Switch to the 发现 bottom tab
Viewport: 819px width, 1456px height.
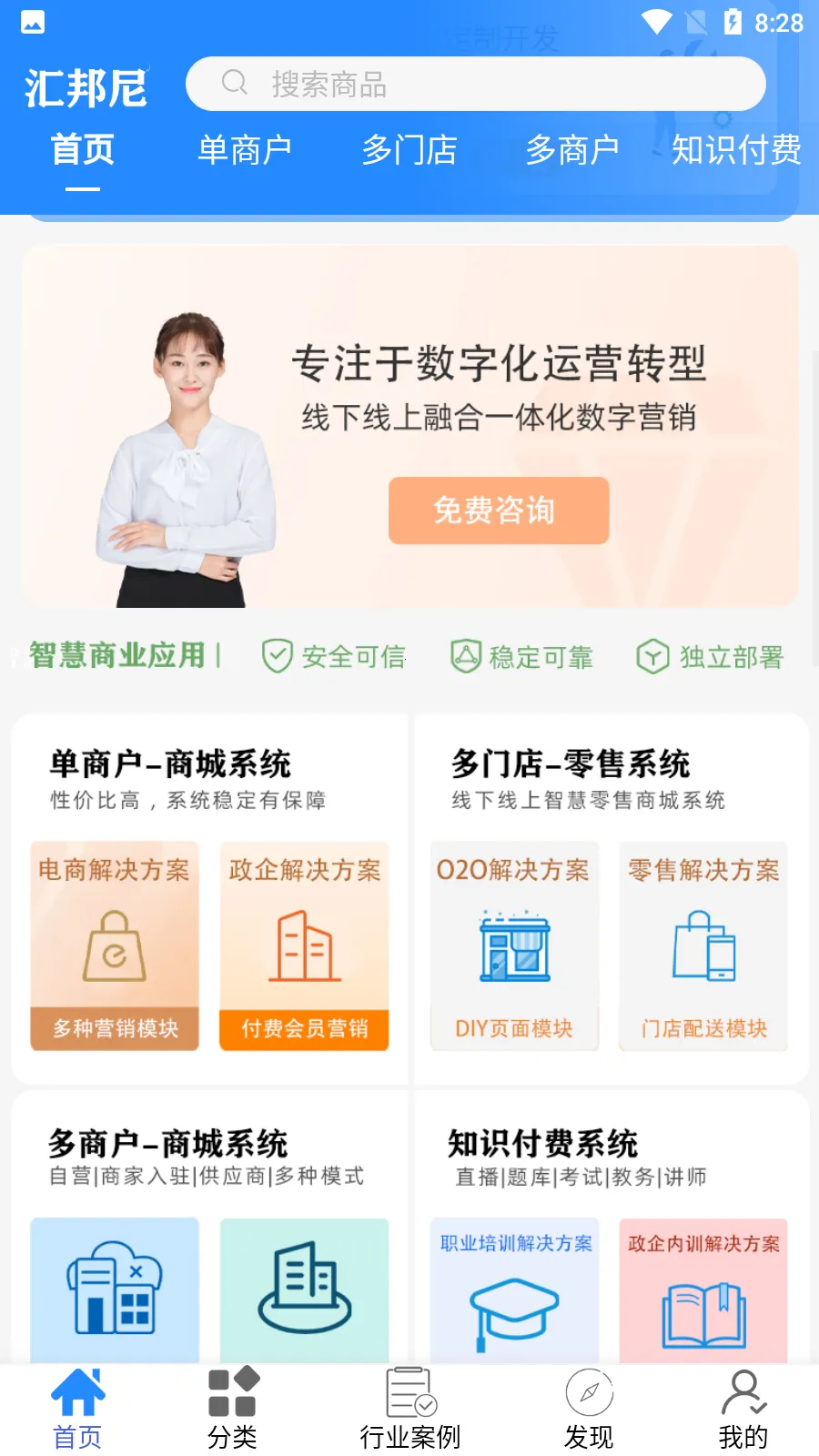589,1409
